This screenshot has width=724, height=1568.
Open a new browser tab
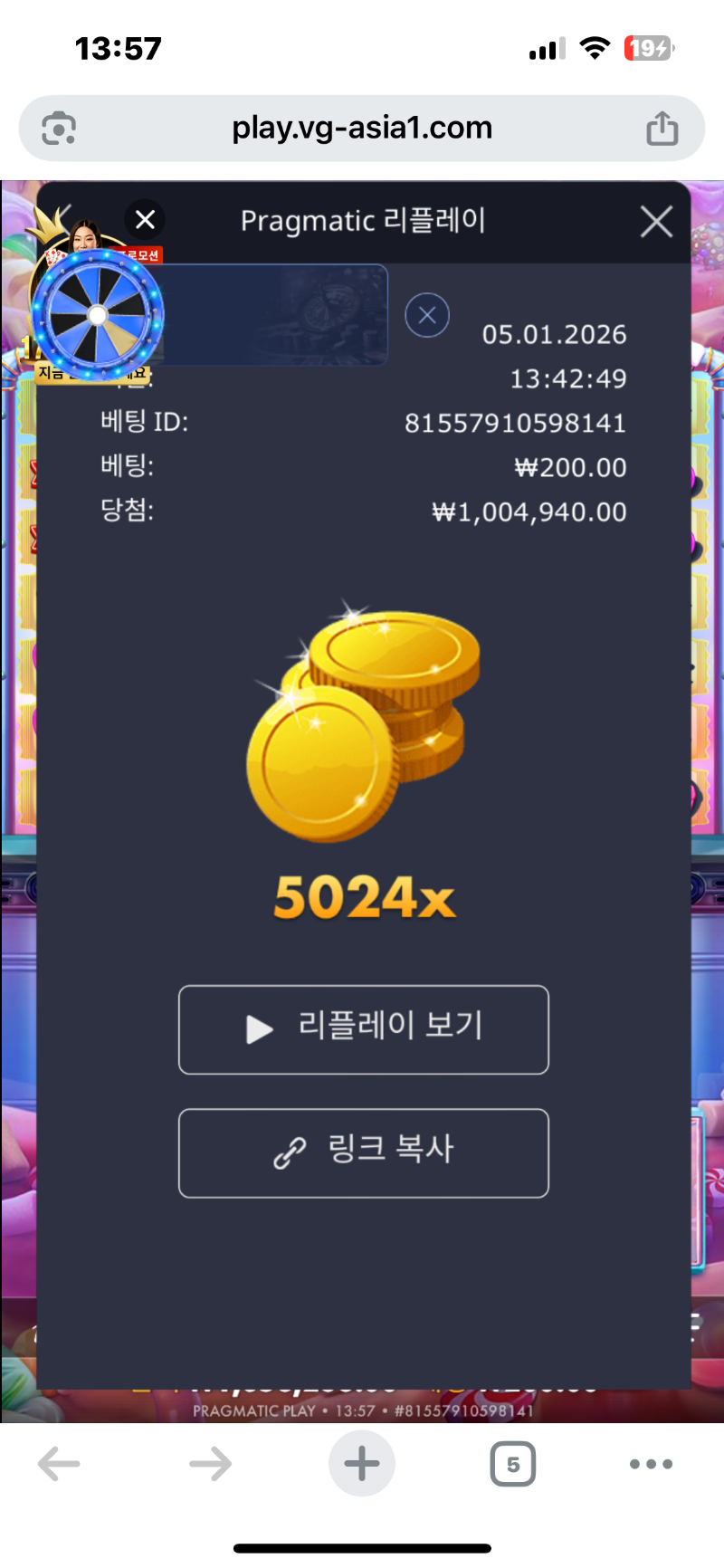(362, 1464)
